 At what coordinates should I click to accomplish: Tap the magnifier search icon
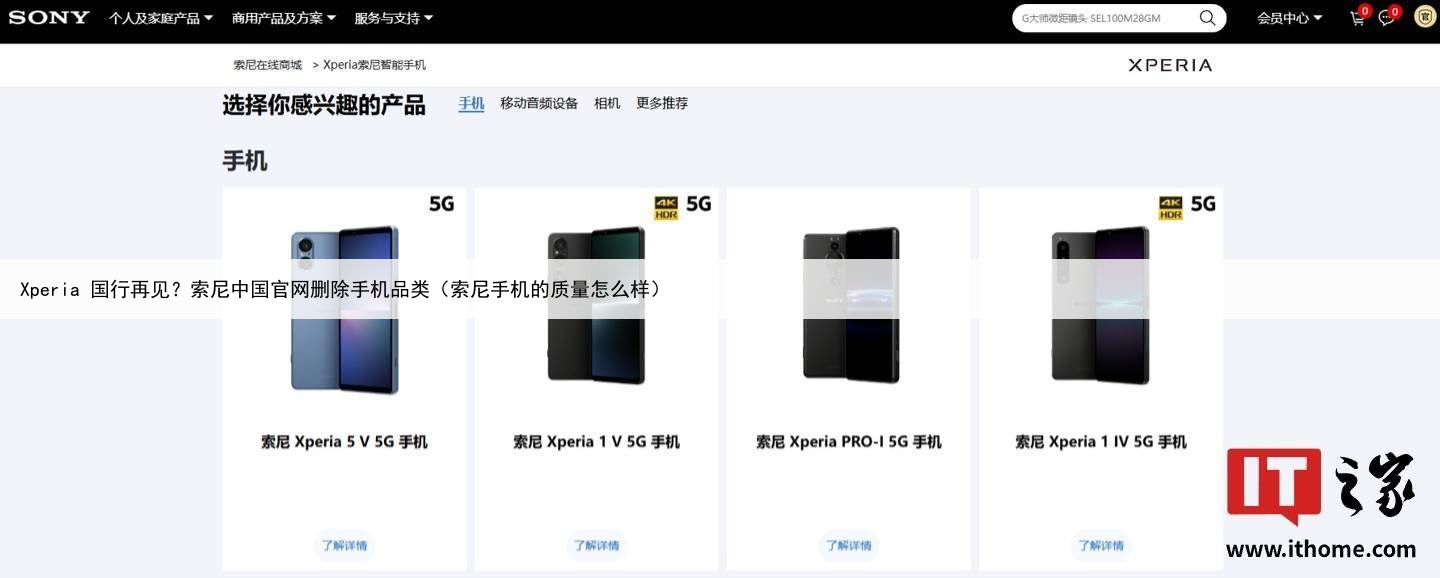coord(1207,18)
